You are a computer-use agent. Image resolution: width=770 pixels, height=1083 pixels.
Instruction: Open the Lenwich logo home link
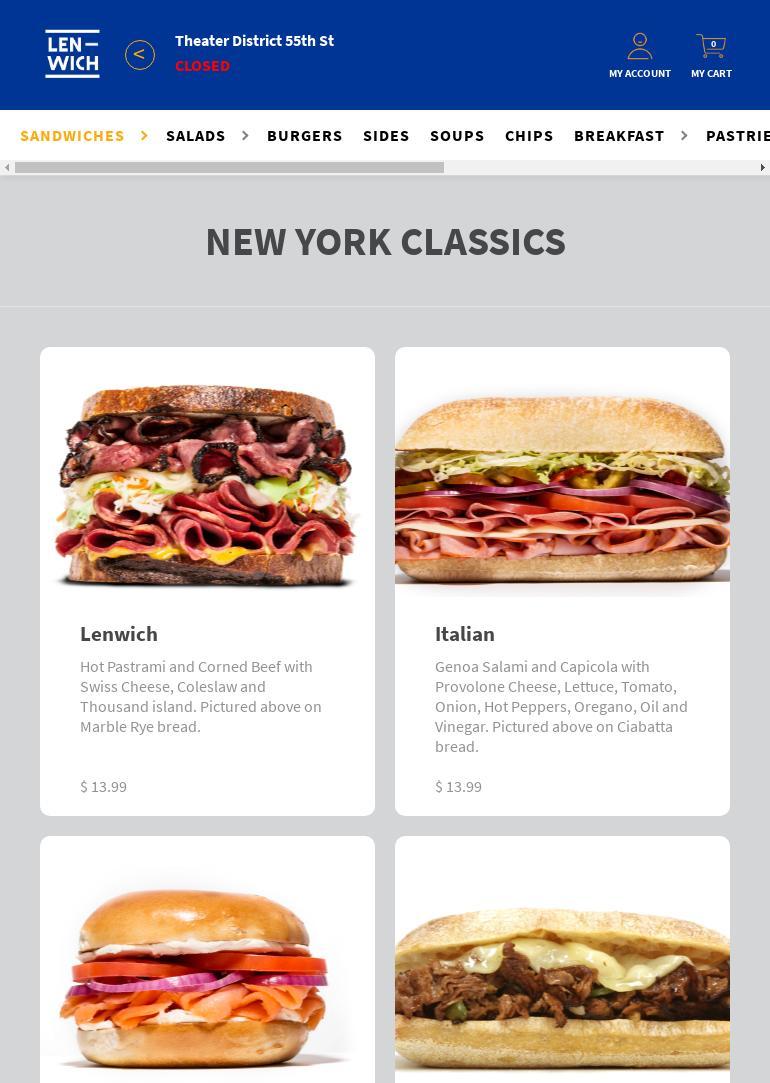pyautogui.click(x=72, y=54)
